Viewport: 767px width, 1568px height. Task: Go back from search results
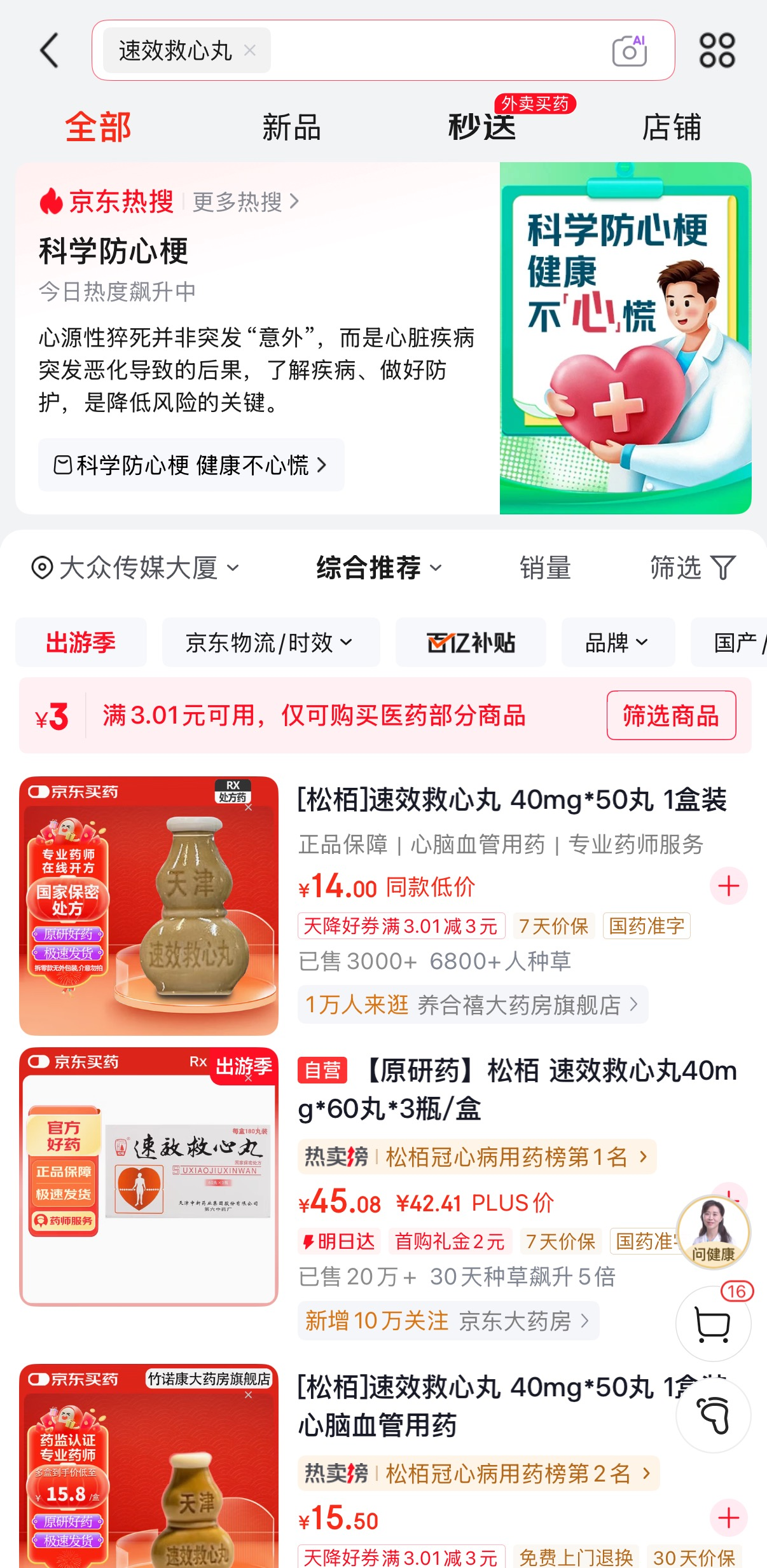coord(50,50)
